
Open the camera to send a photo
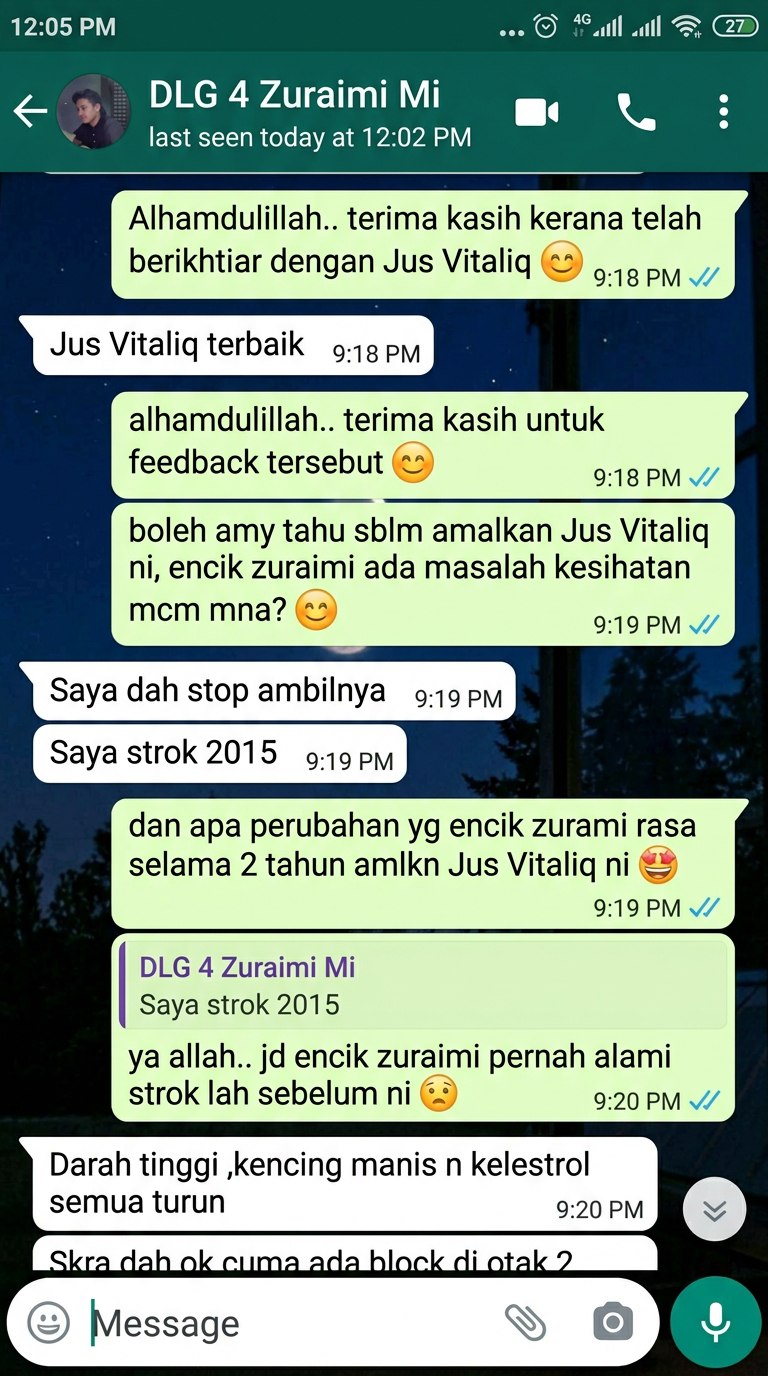coord(612,1323)
